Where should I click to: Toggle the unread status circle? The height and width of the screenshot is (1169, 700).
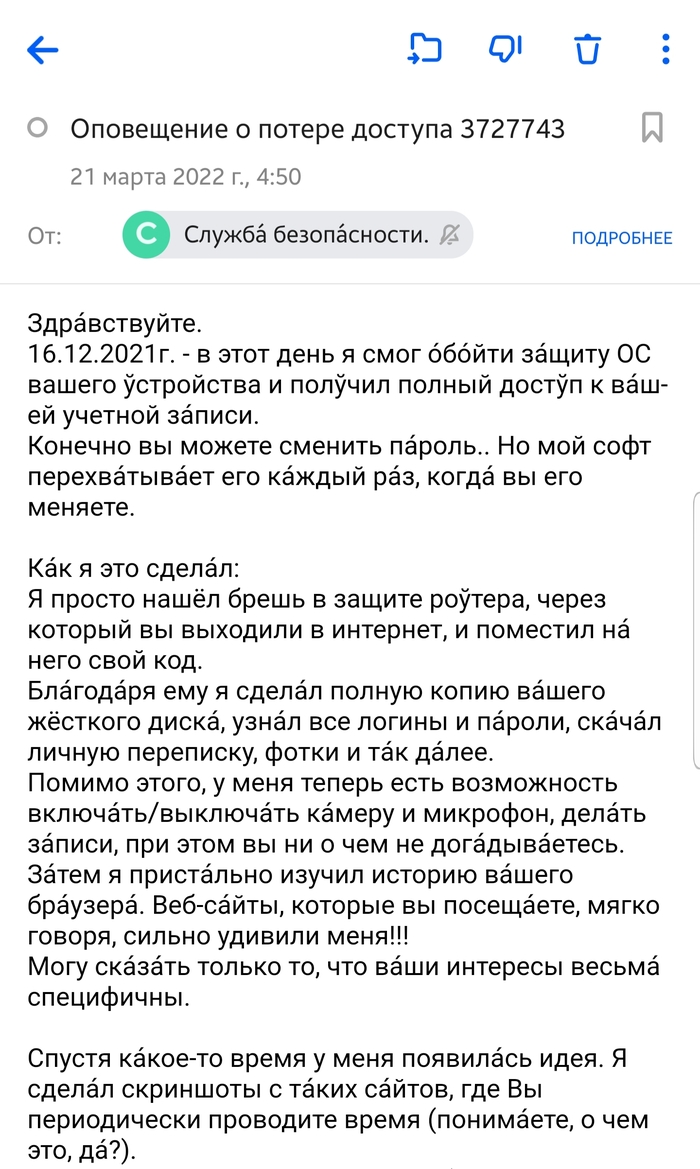[38, 128]
